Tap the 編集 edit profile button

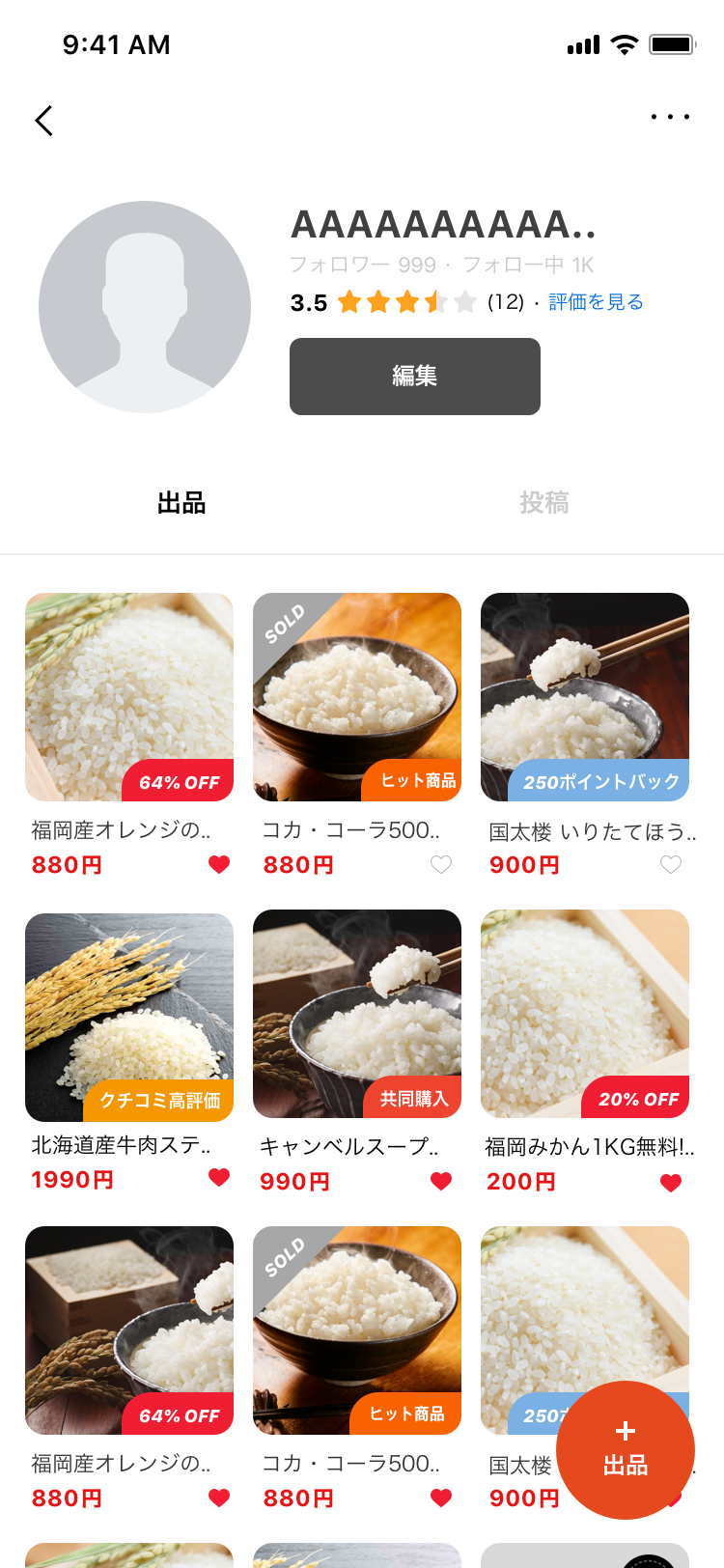[415, 377]
